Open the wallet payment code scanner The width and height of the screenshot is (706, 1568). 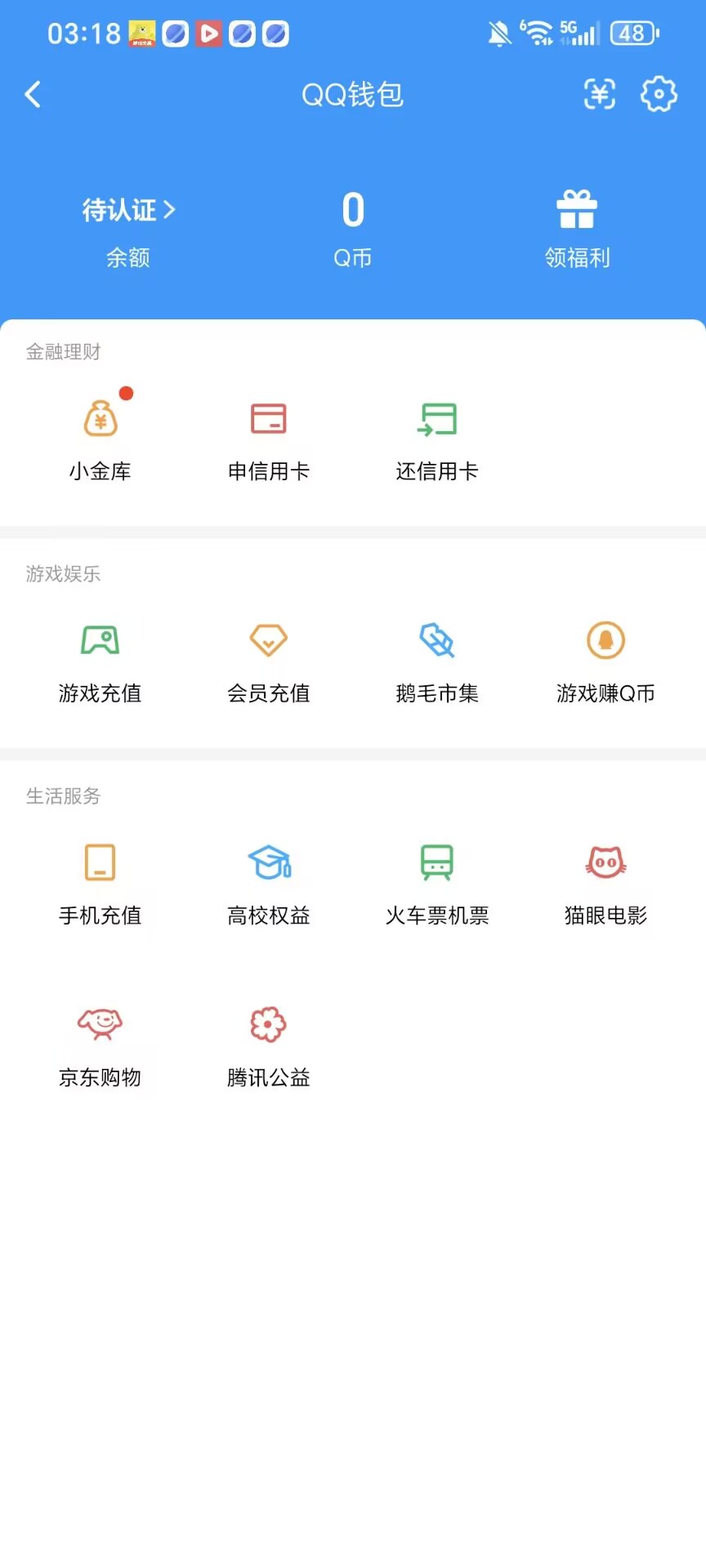(x=599, y=95)
